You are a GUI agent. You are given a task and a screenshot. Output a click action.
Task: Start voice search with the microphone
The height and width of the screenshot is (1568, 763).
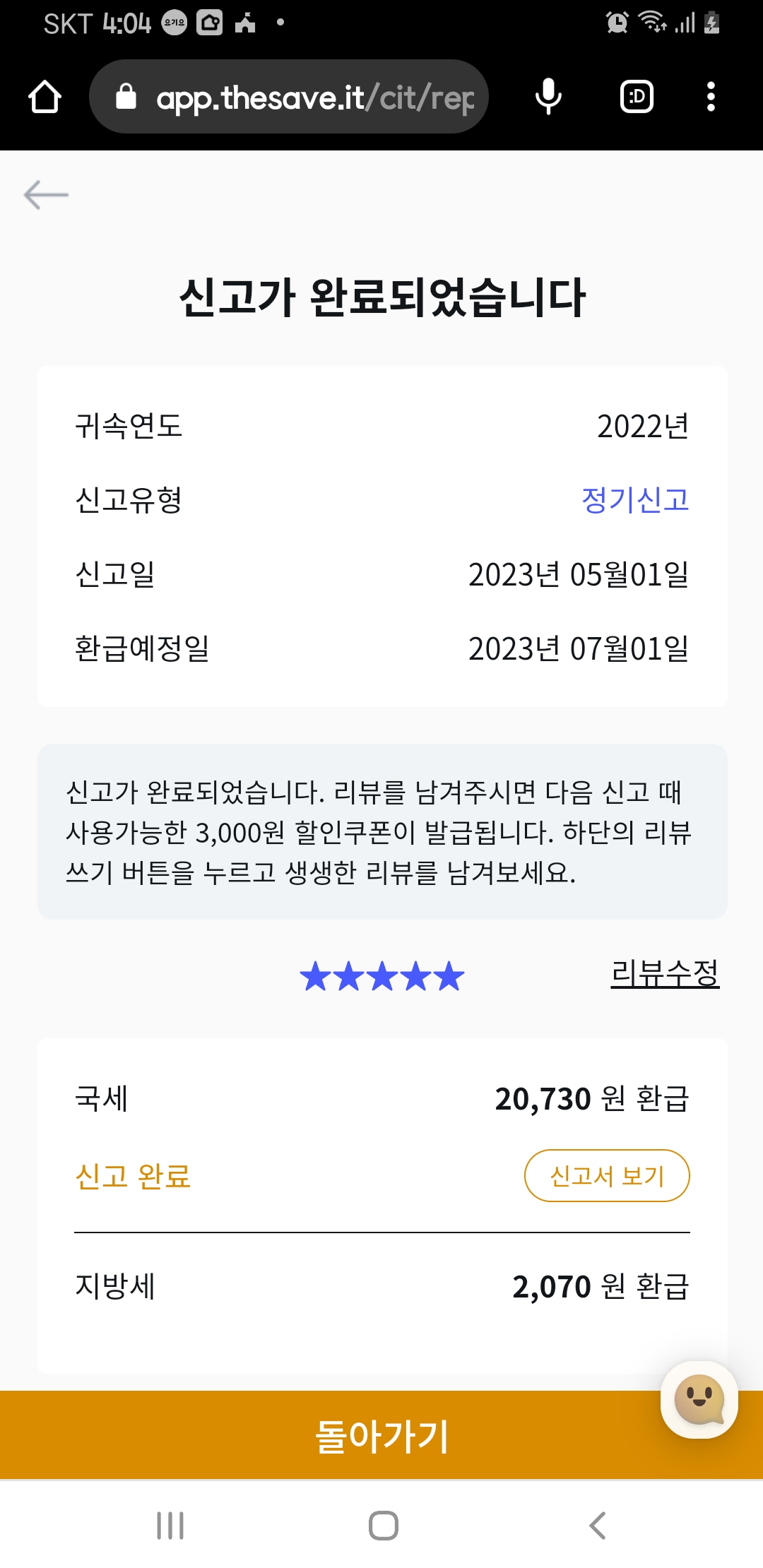click(548, 97)
